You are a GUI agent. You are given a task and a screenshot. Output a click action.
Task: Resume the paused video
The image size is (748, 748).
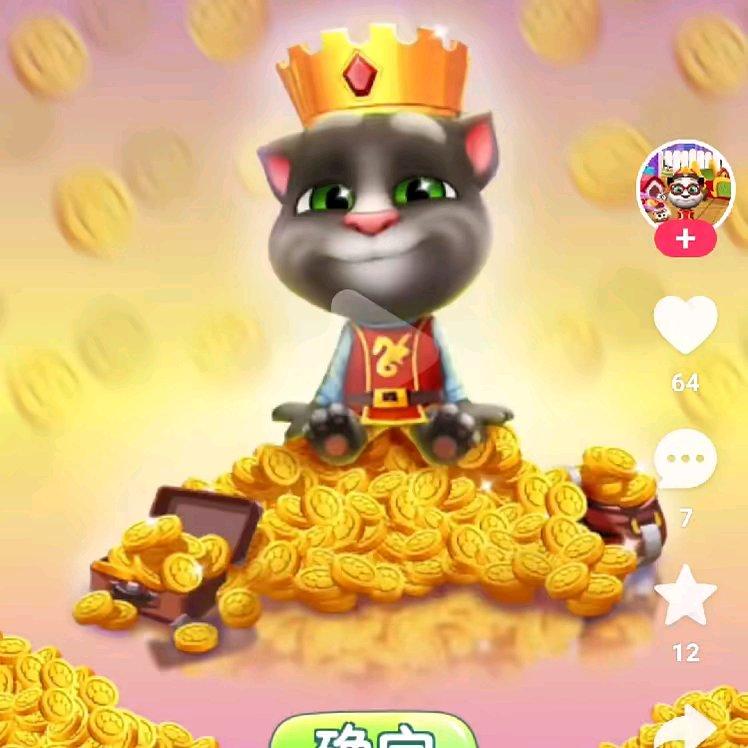pyautogui.click(x=360, y=318)
